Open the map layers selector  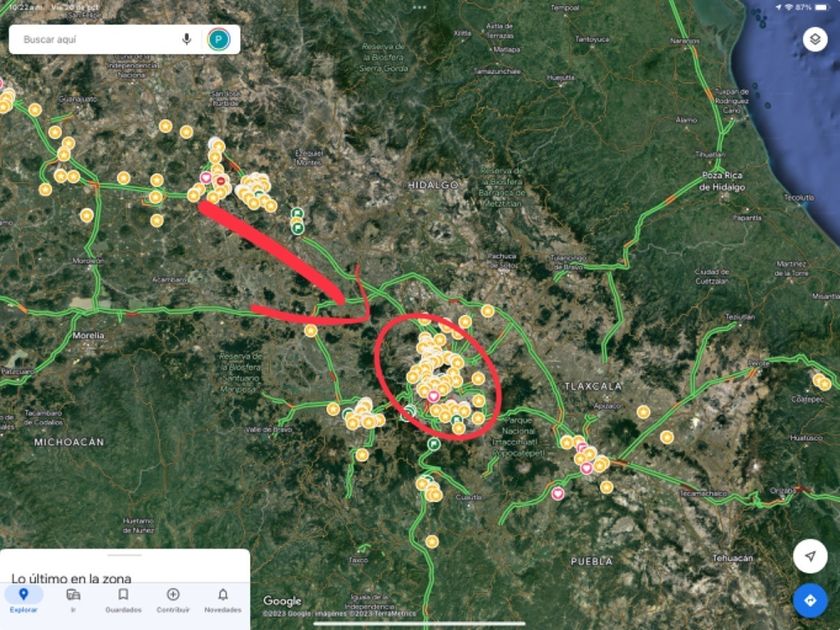tap(815, 40)
